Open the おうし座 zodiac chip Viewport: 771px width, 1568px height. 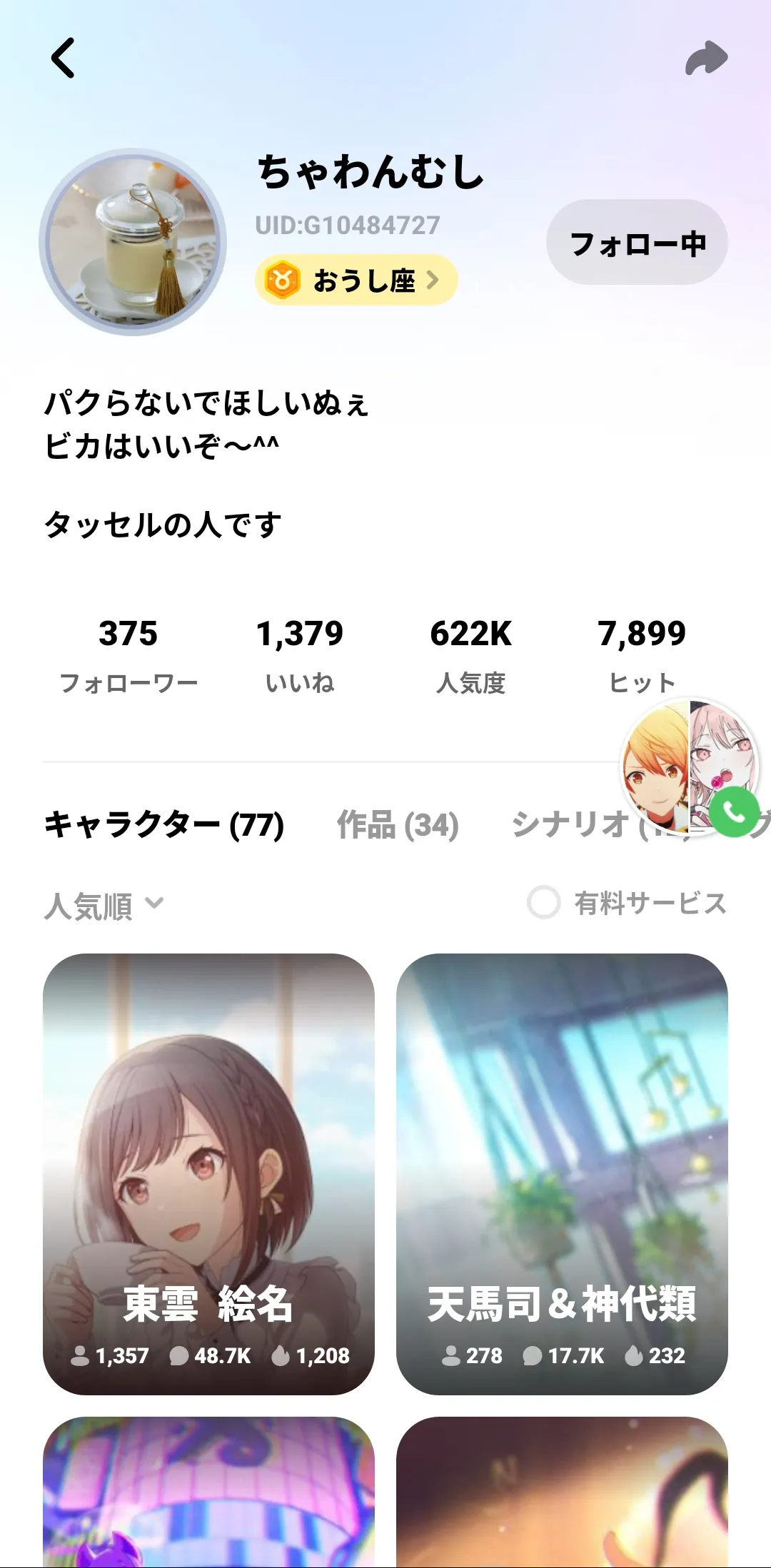(356, 280)
